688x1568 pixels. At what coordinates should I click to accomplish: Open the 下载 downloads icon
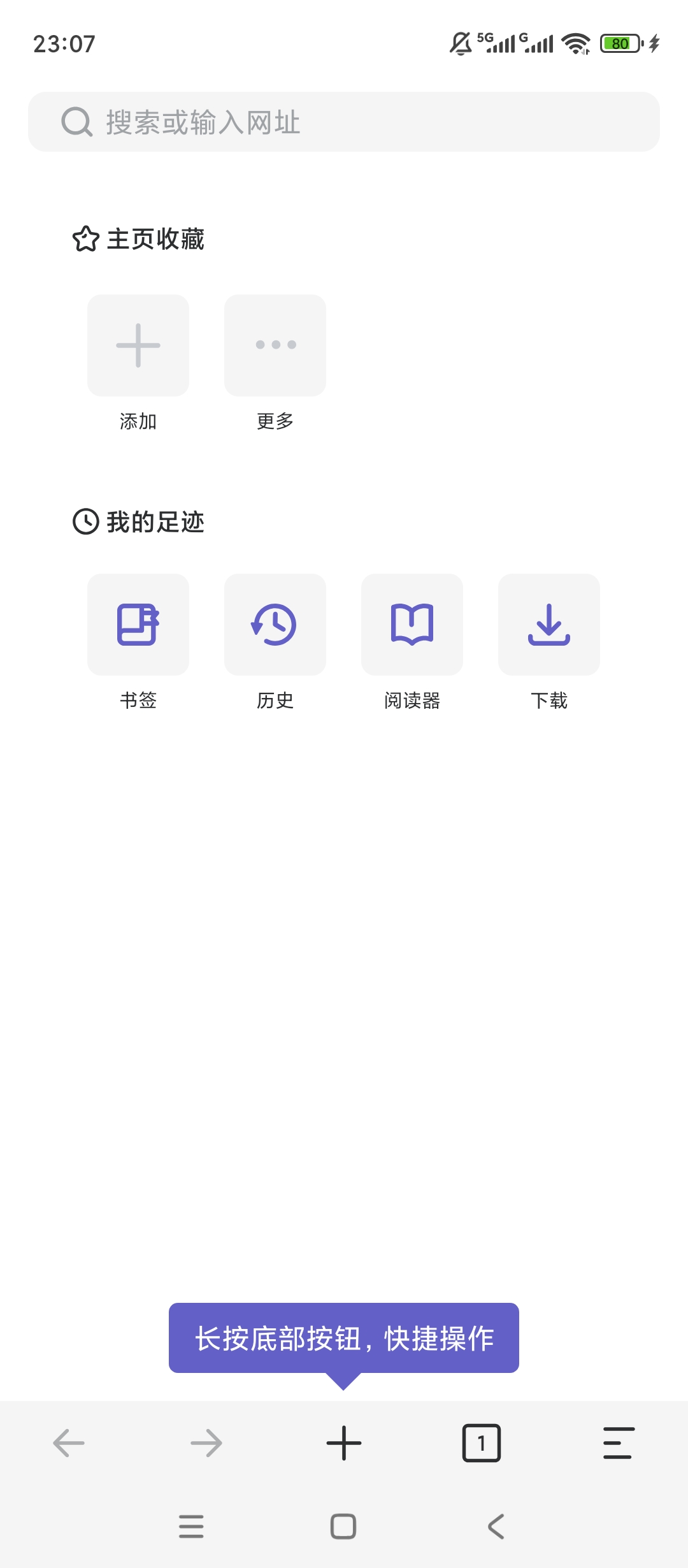549,625
